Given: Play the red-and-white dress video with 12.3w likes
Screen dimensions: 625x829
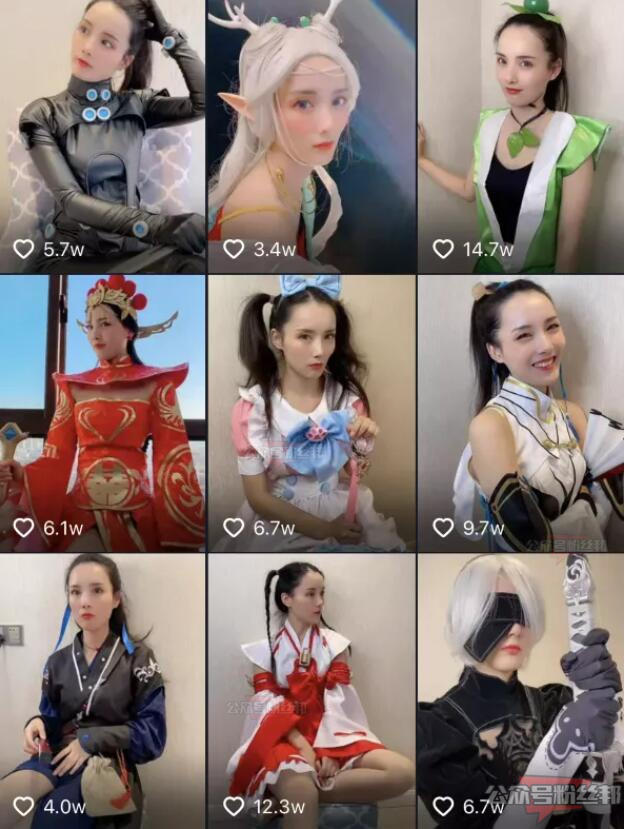Looking at the screenshot, I should point(311,690).
